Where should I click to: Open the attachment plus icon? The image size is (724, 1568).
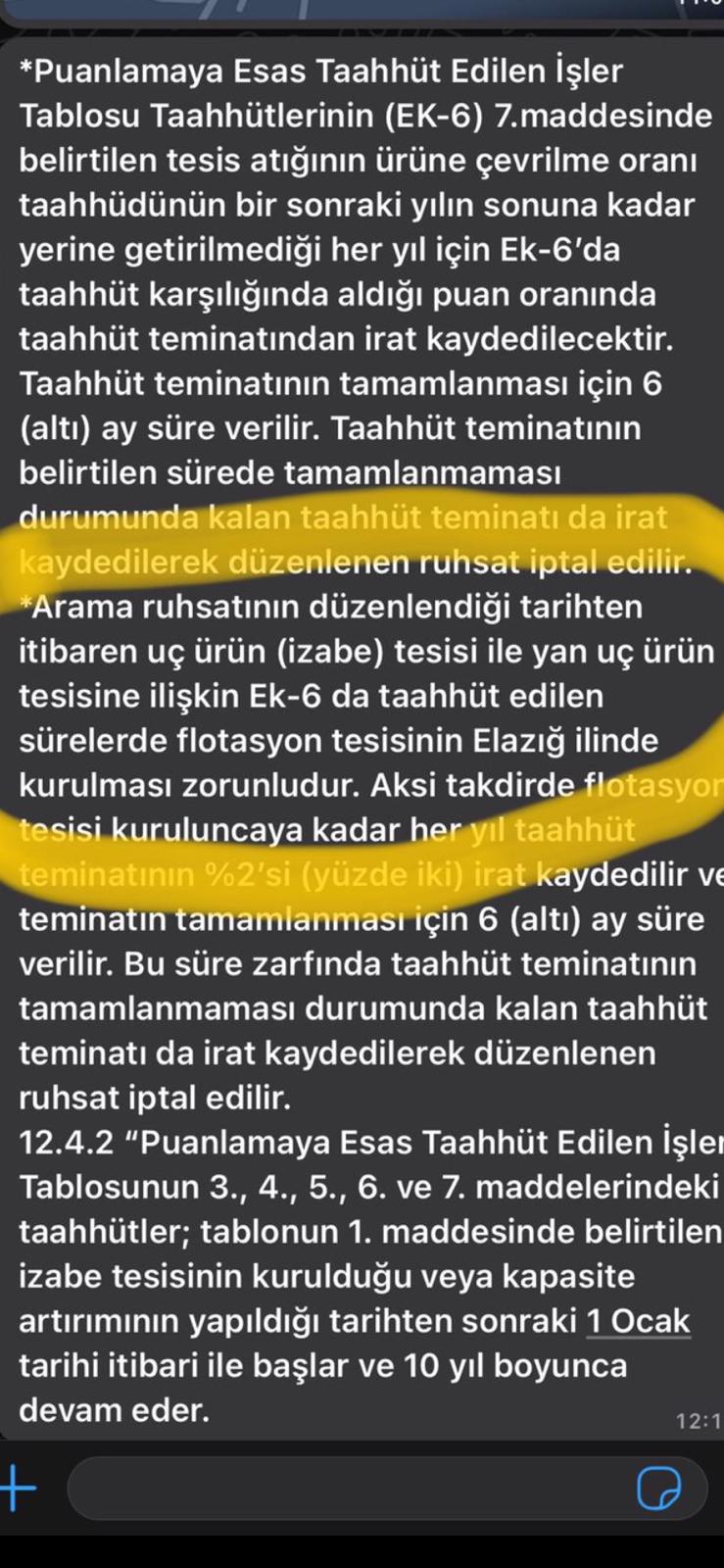coord(18,1488)
